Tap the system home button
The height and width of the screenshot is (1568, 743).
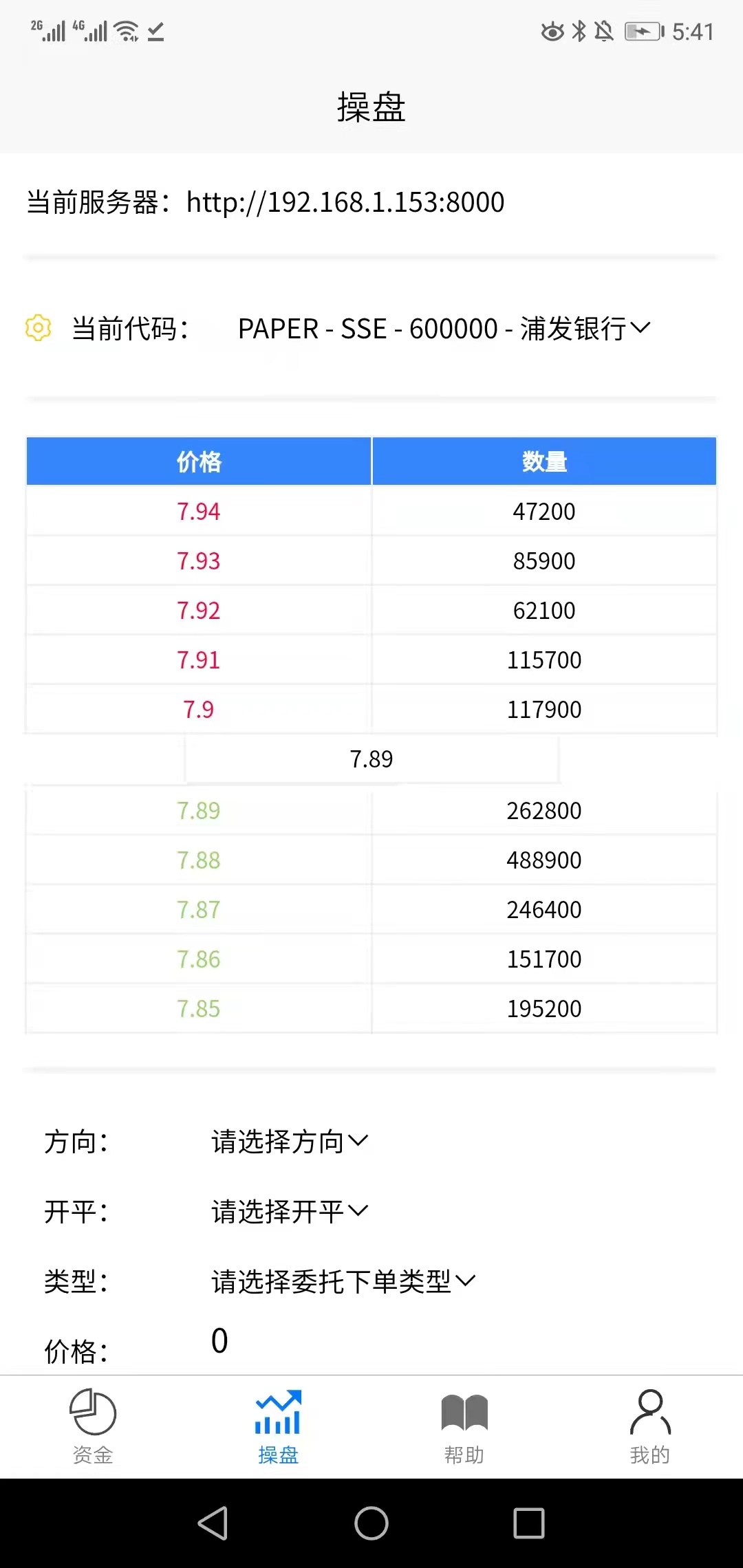click(371, 1523)
